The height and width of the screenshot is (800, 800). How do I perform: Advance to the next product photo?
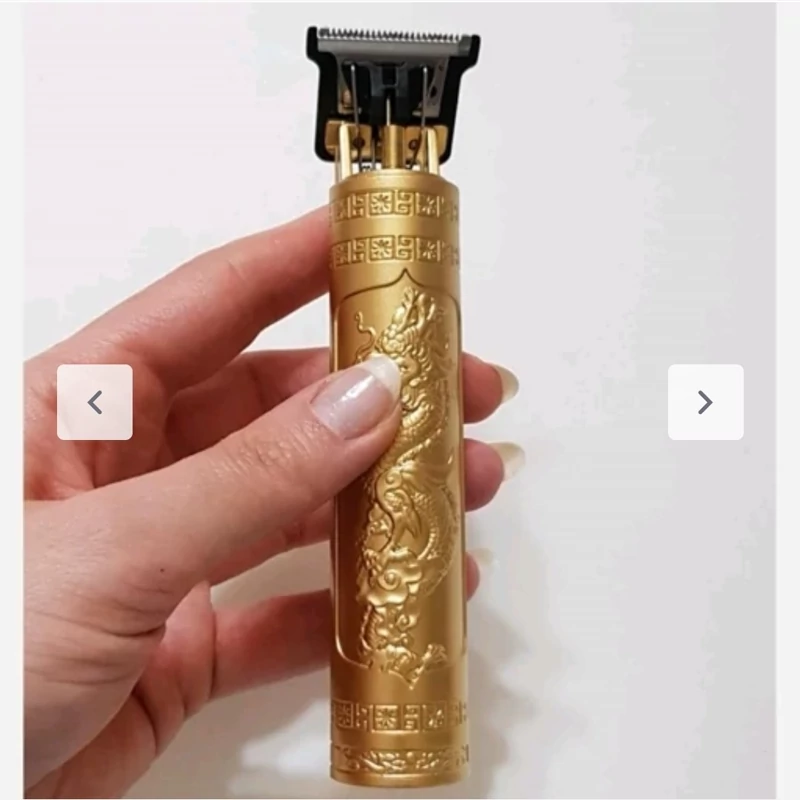pos(705,402)
